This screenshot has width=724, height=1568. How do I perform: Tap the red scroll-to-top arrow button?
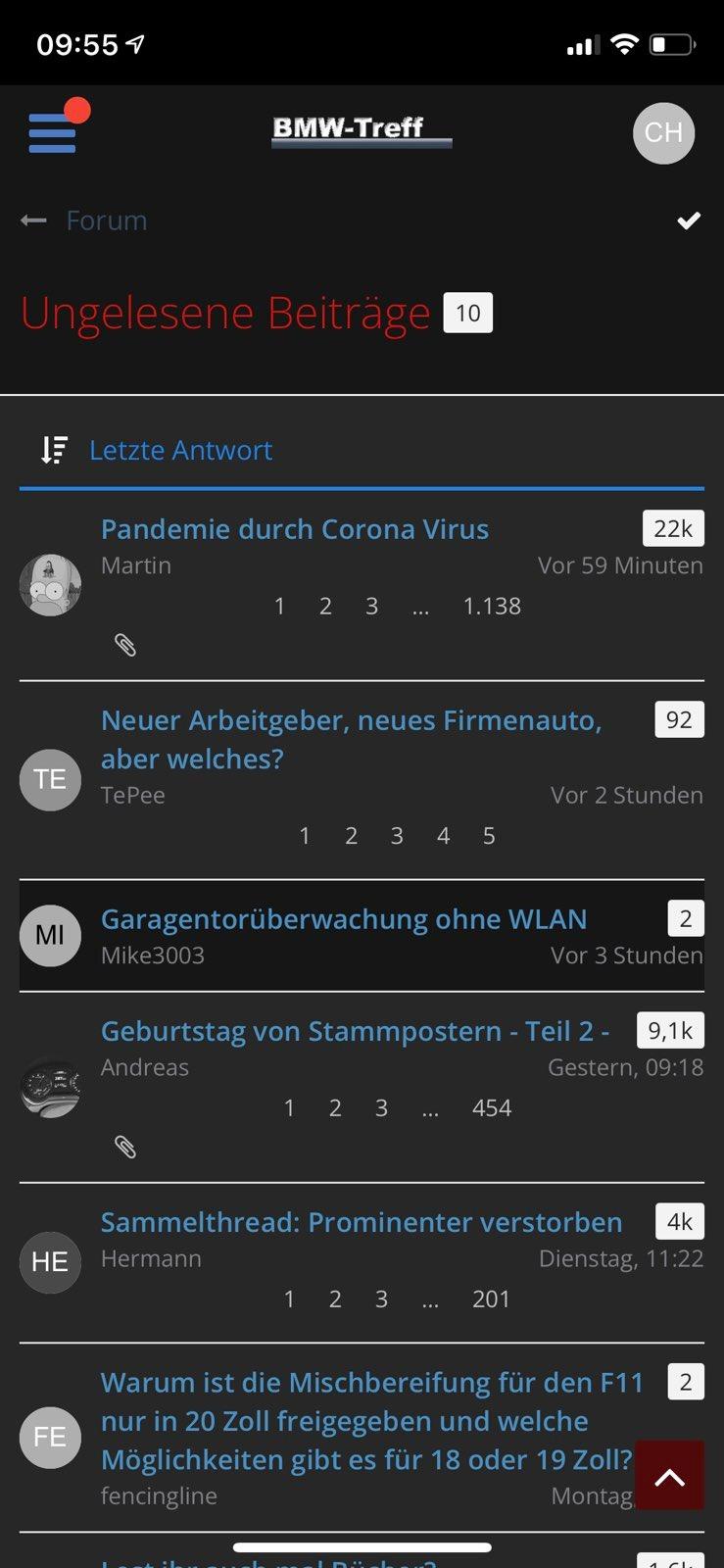pos(669,1475)
